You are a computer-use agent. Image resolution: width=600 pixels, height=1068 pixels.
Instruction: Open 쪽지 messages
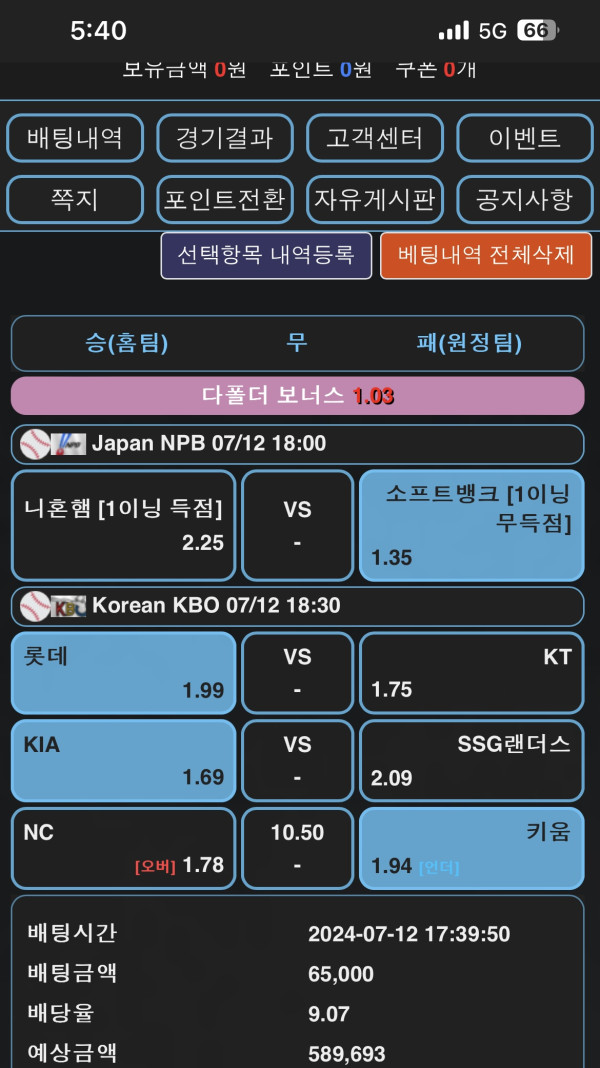click(75, 200)
